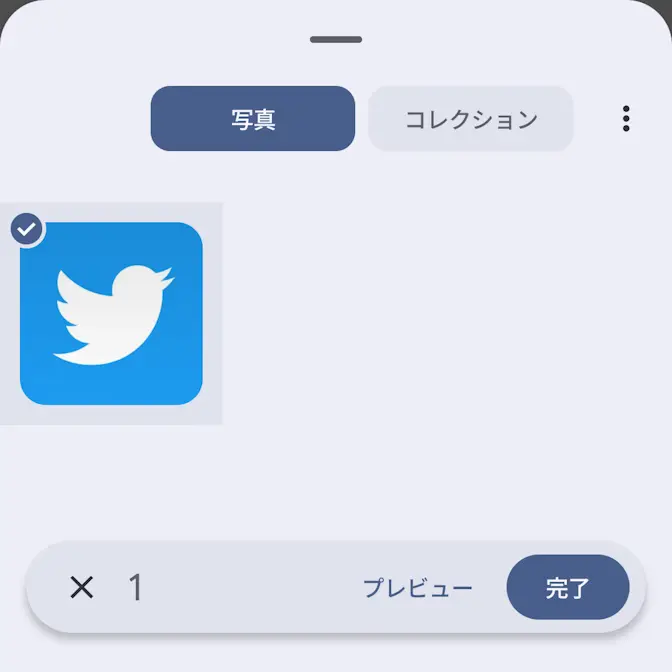Open the three-dot overflow menu
Viewport: 672px width, 672px height.
click(626, 119)
